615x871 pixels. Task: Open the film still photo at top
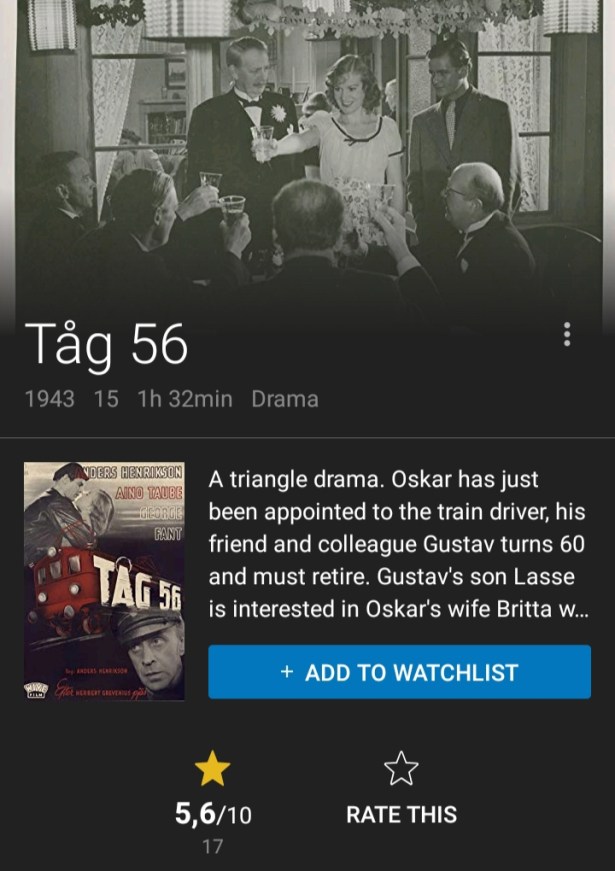[x=307, y=150]
